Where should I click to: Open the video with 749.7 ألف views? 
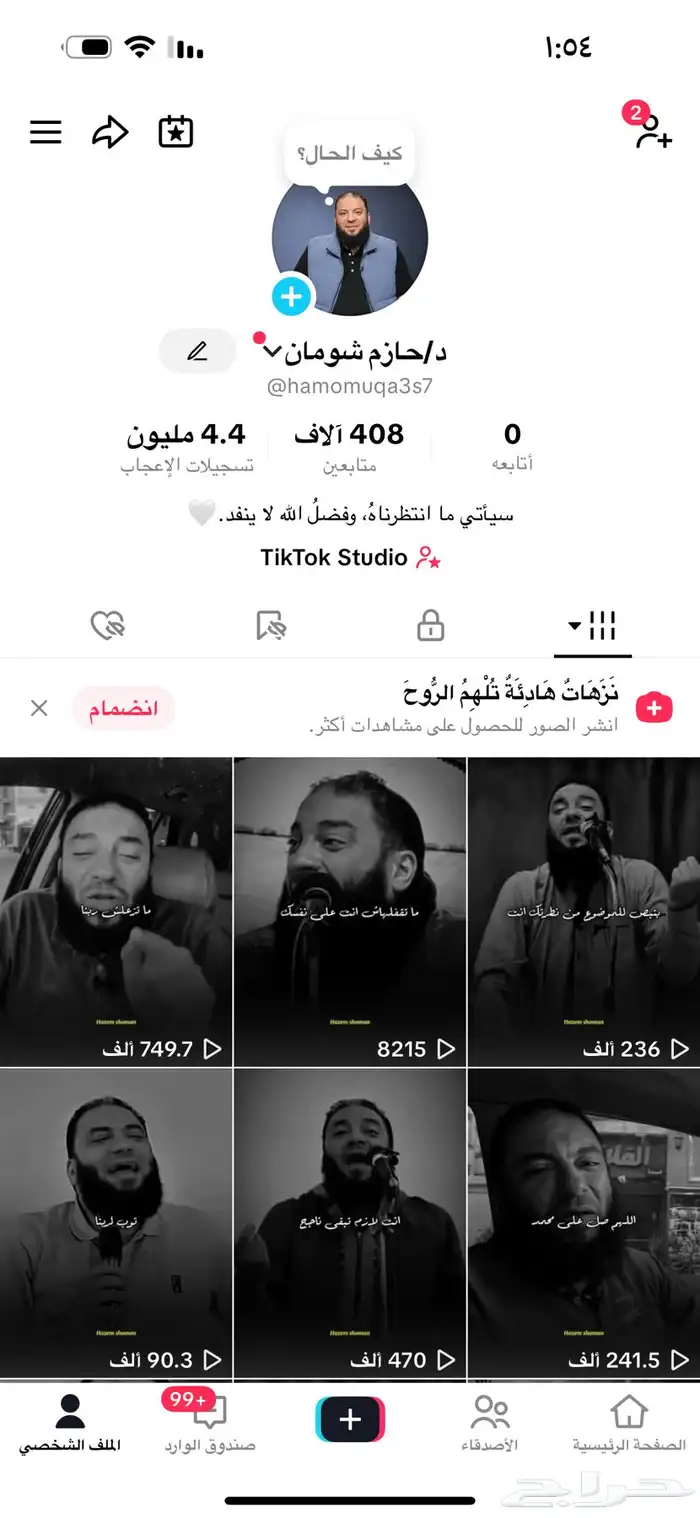116,910
